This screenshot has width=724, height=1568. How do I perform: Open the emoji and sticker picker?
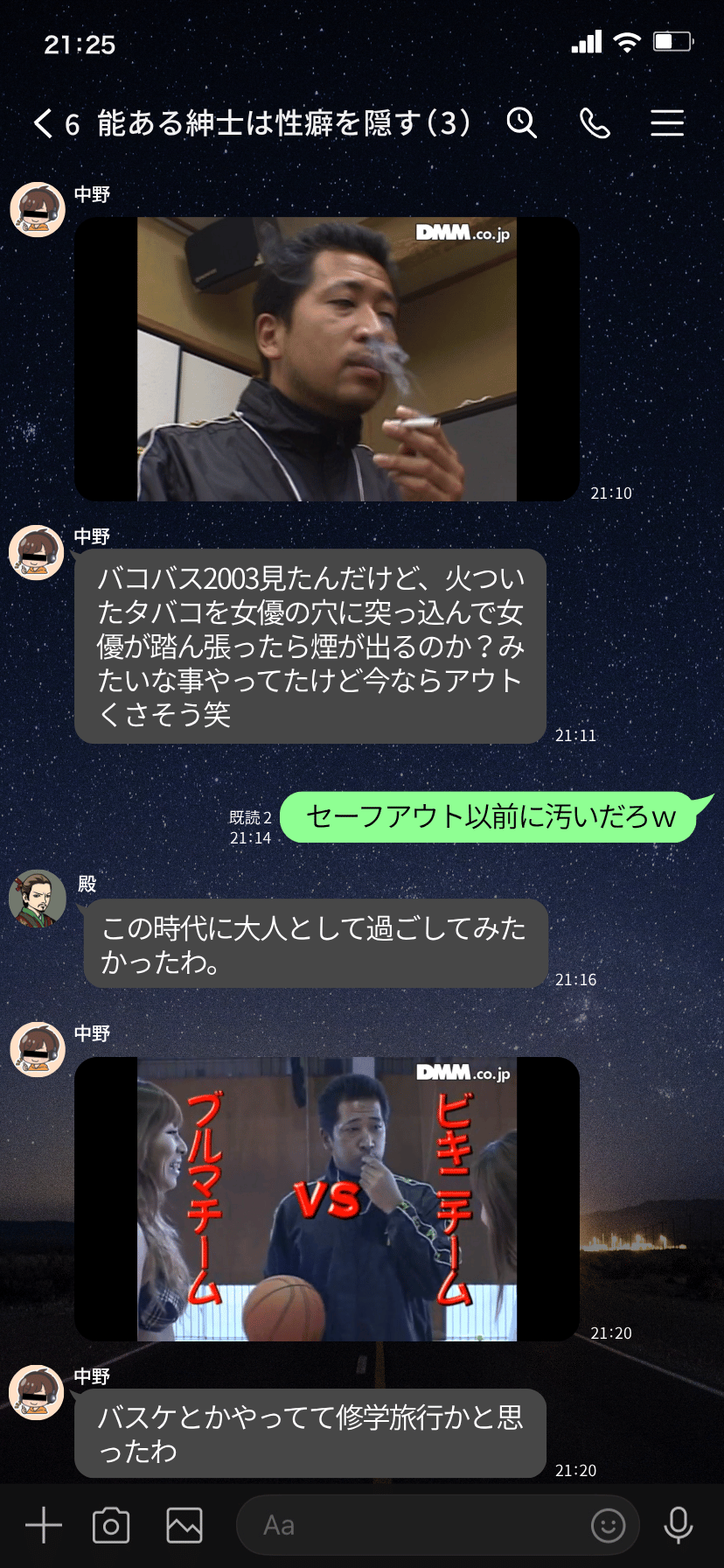(x=609, y=1525)
